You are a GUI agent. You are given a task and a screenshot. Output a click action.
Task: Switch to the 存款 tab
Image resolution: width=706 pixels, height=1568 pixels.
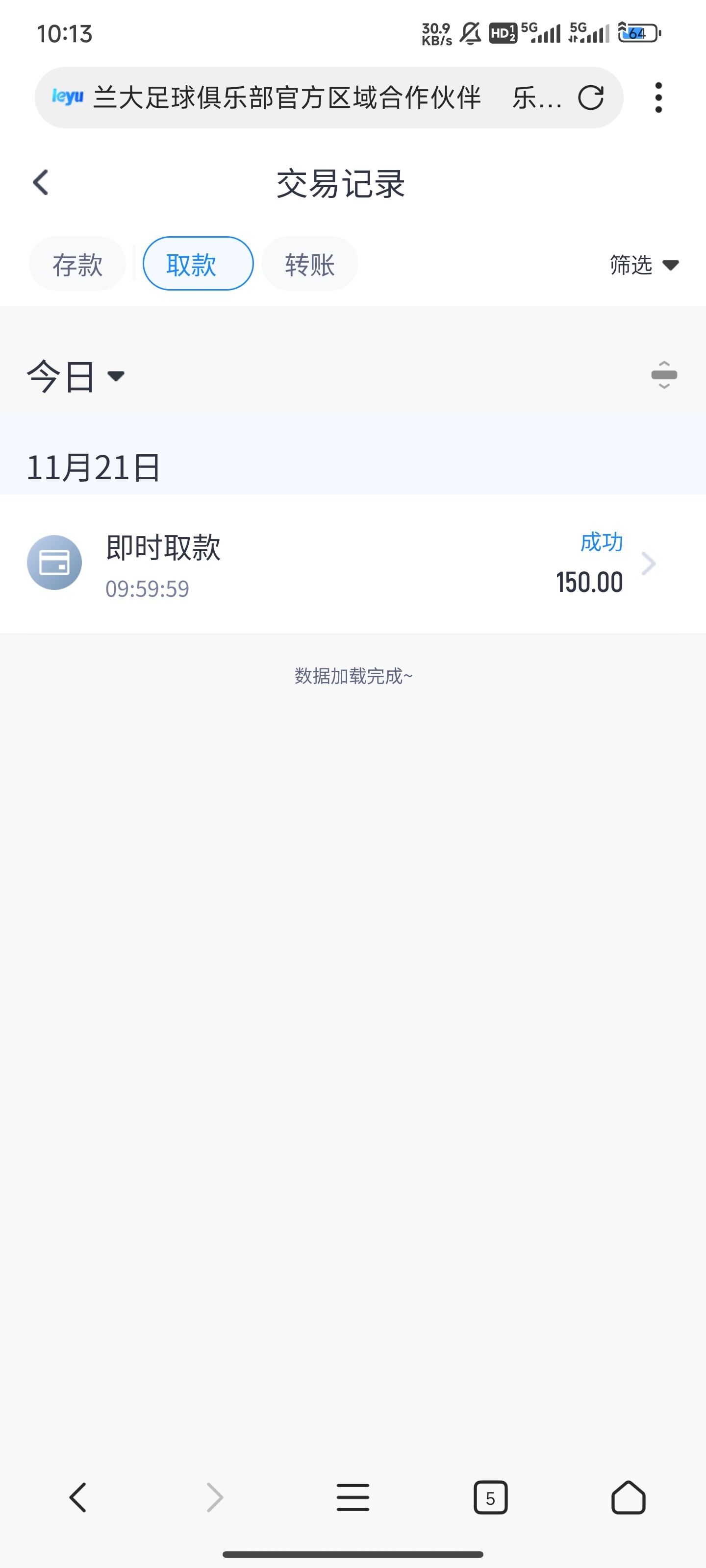77,264
